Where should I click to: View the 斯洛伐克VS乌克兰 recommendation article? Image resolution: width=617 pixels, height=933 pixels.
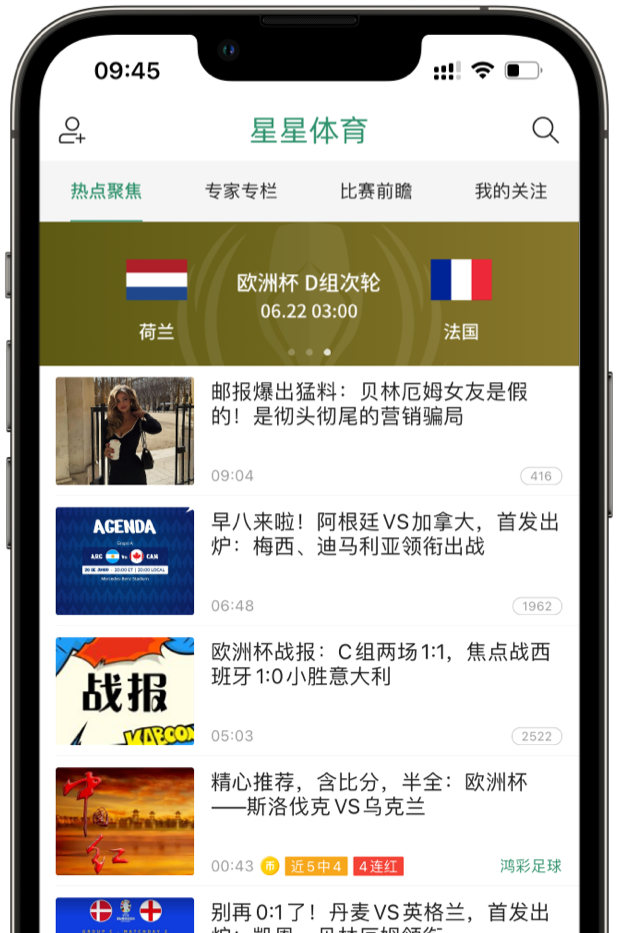368,794
